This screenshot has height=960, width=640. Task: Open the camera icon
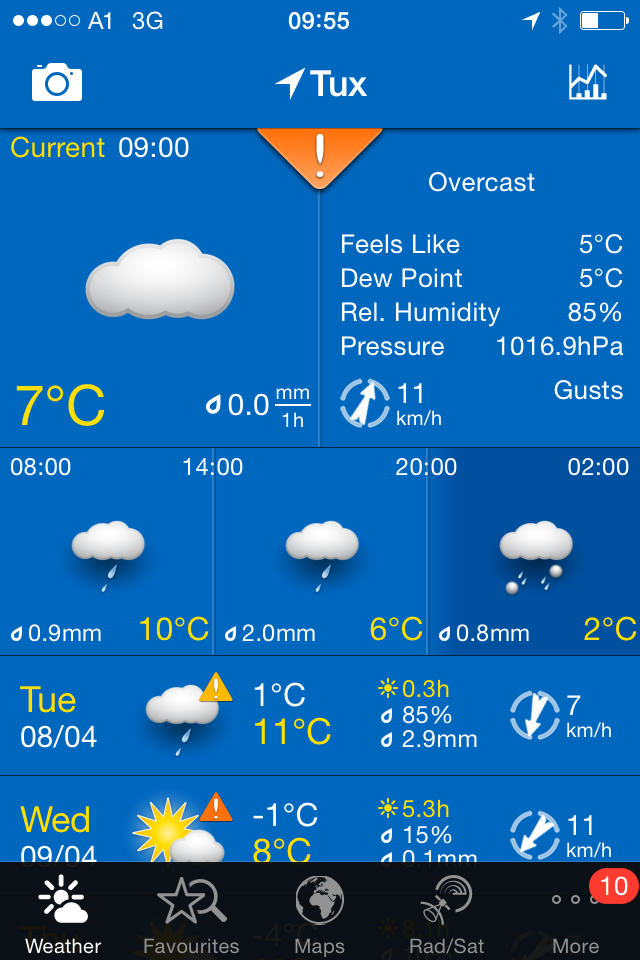[57, 83]
